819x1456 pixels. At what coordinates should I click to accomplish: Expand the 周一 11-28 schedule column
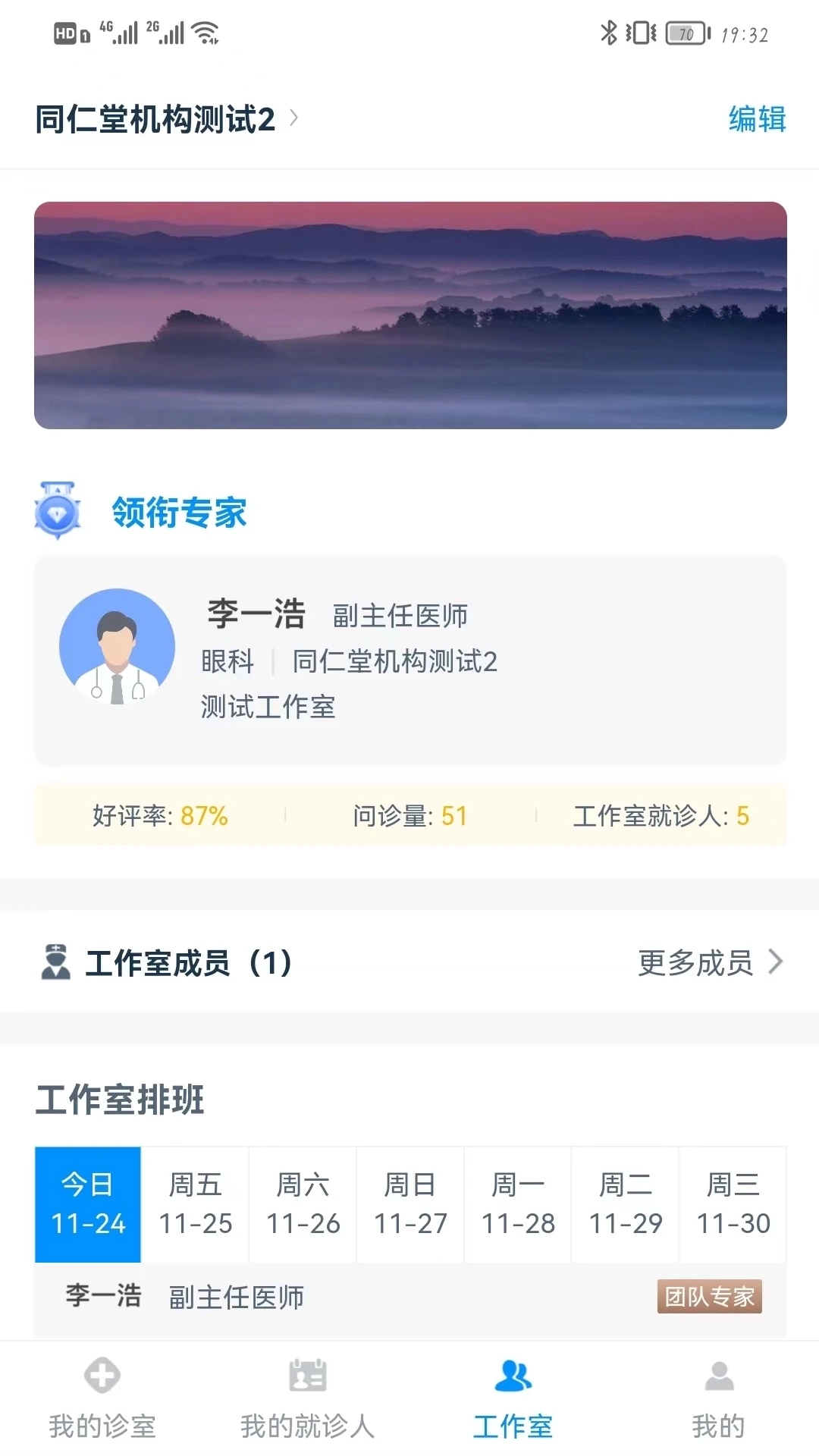(517, 1205)
